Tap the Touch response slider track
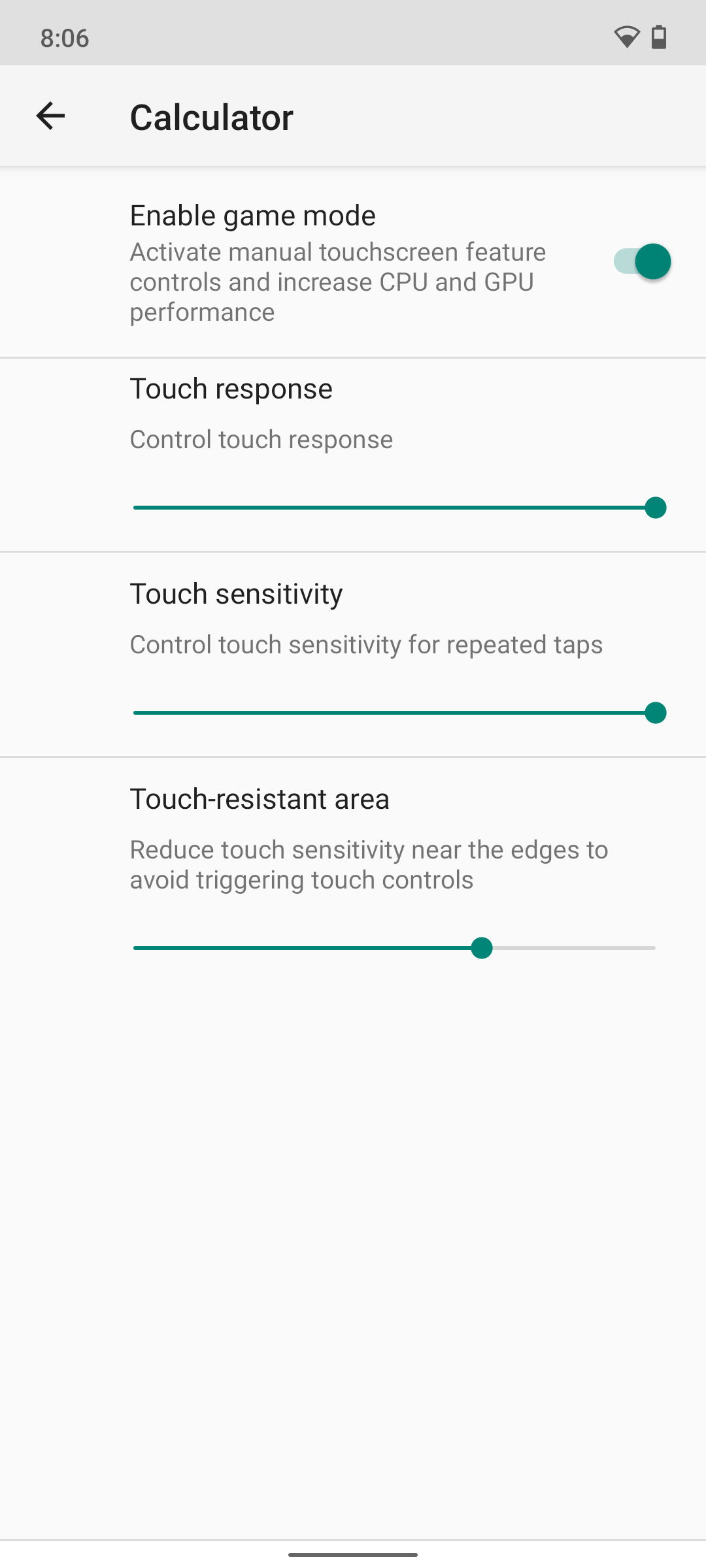Viewport: 706px width, 1568px height. [394, 508]
